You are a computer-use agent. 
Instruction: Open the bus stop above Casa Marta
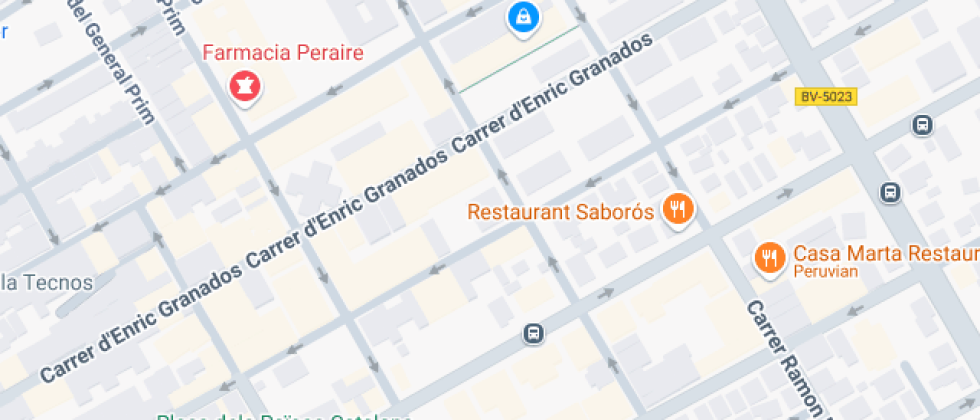pos(889,192)
